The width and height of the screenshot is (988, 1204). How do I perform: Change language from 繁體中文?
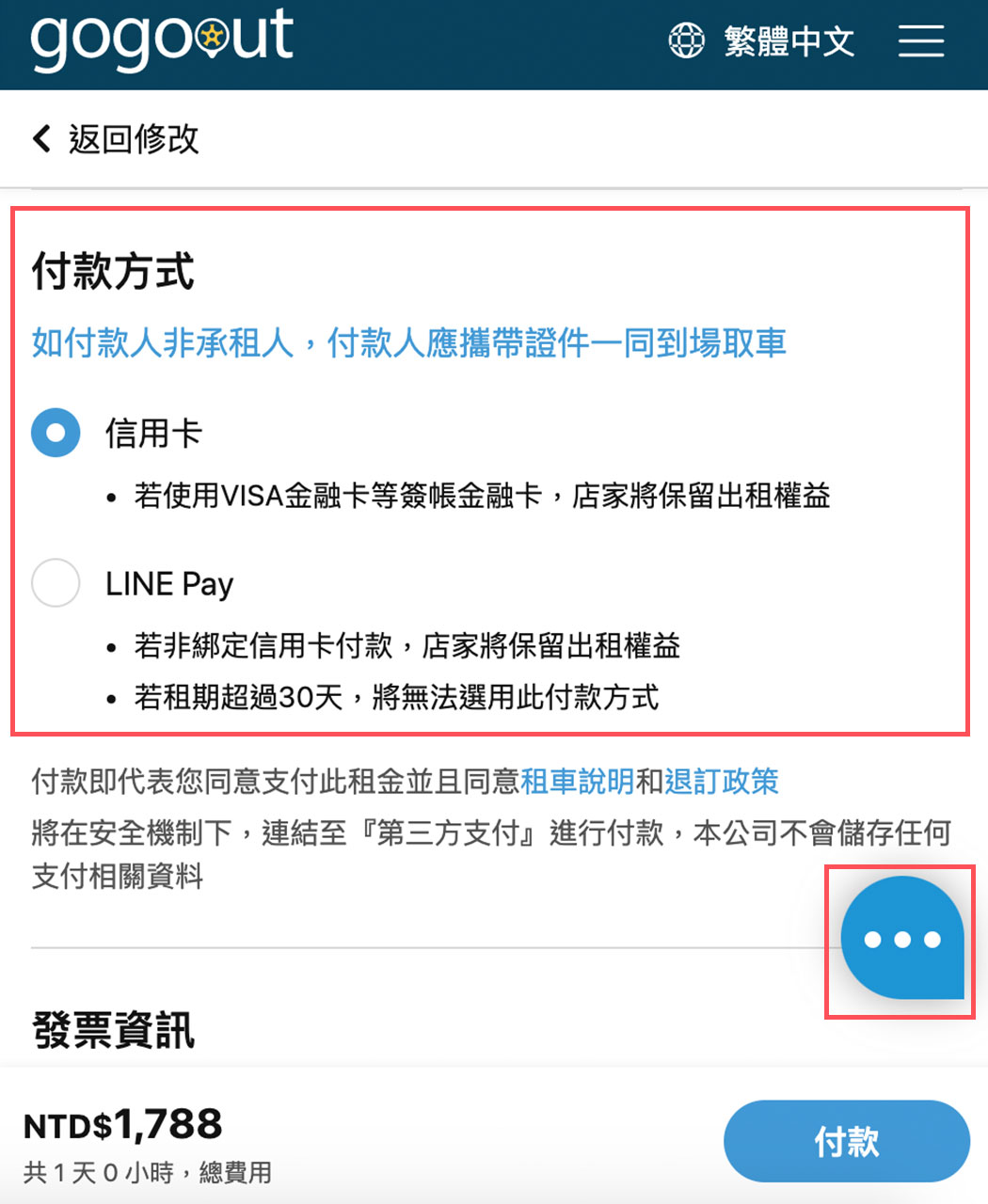click(761, 41)
